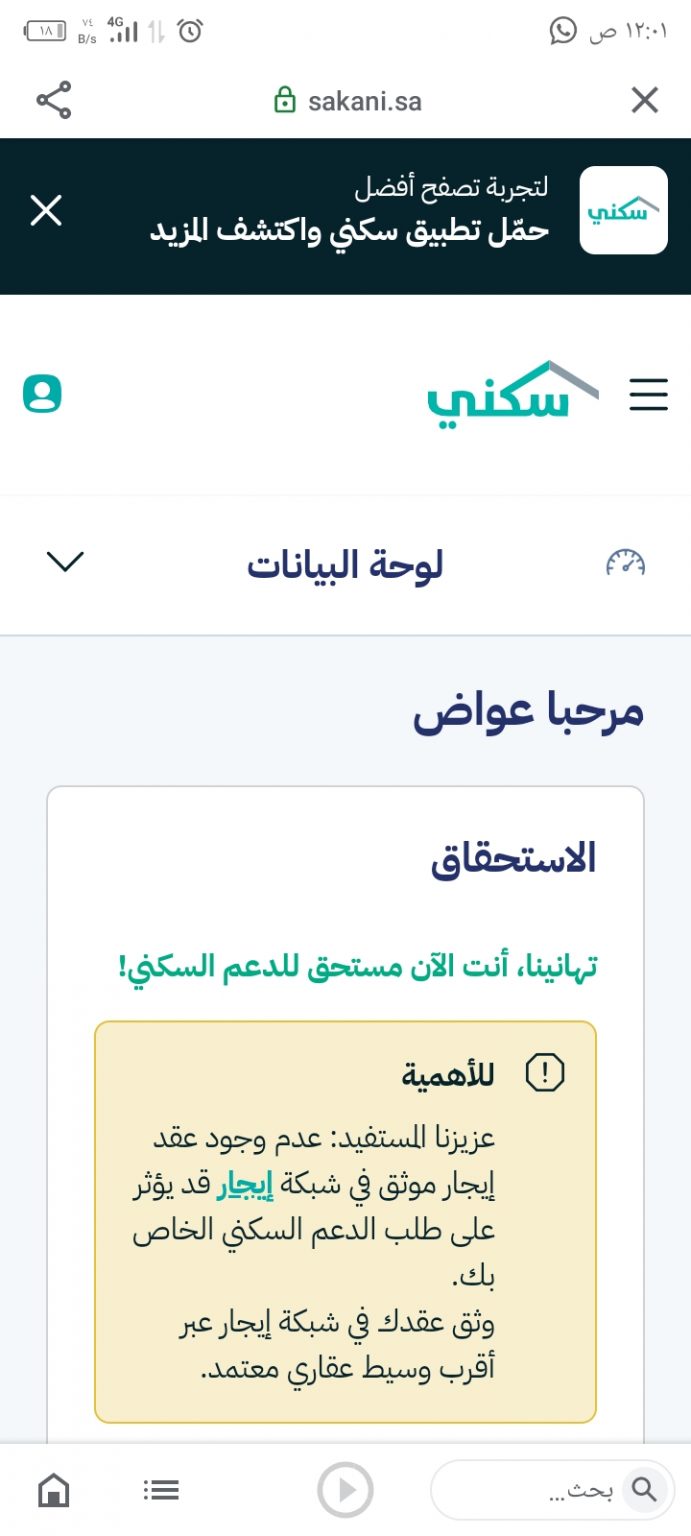Tap the center play button in bottom bar
The height and width of the screenshot is (1536, 691).
(x=345, y=1490)
